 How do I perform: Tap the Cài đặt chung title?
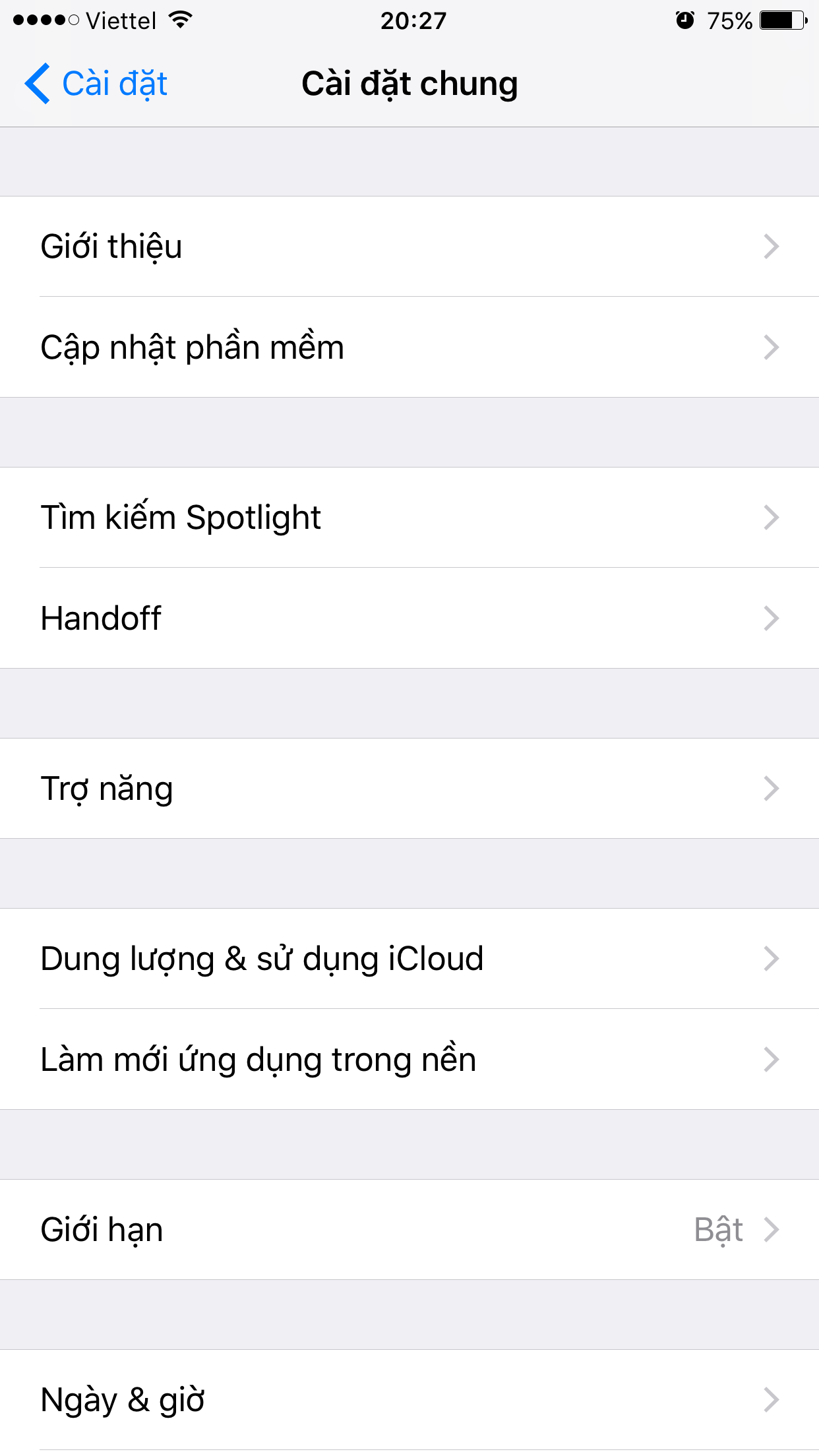[x=409, y=83]
